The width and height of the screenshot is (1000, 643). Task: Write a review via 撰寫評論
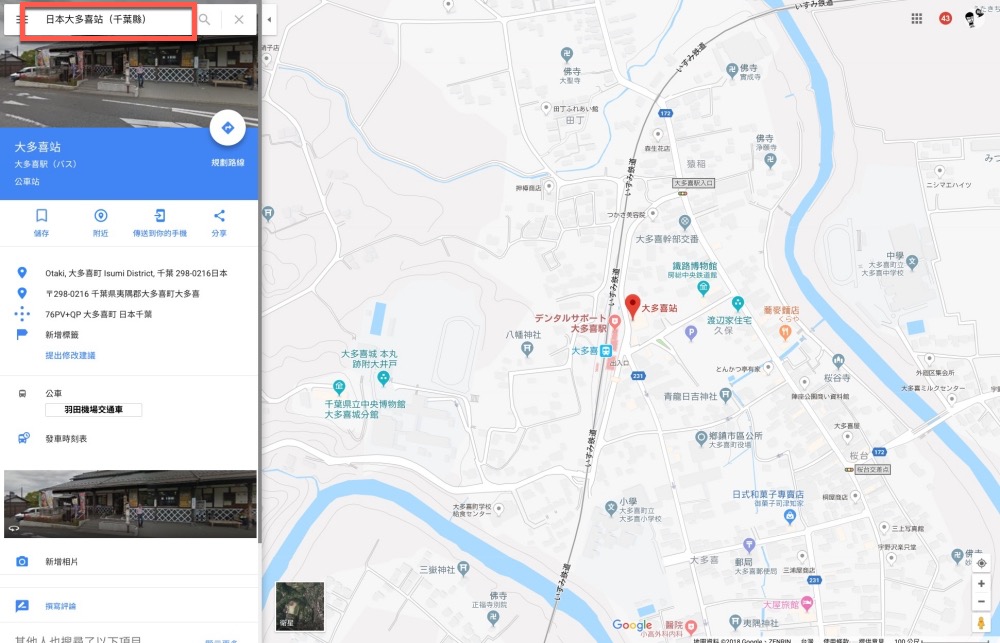point(61,606)
